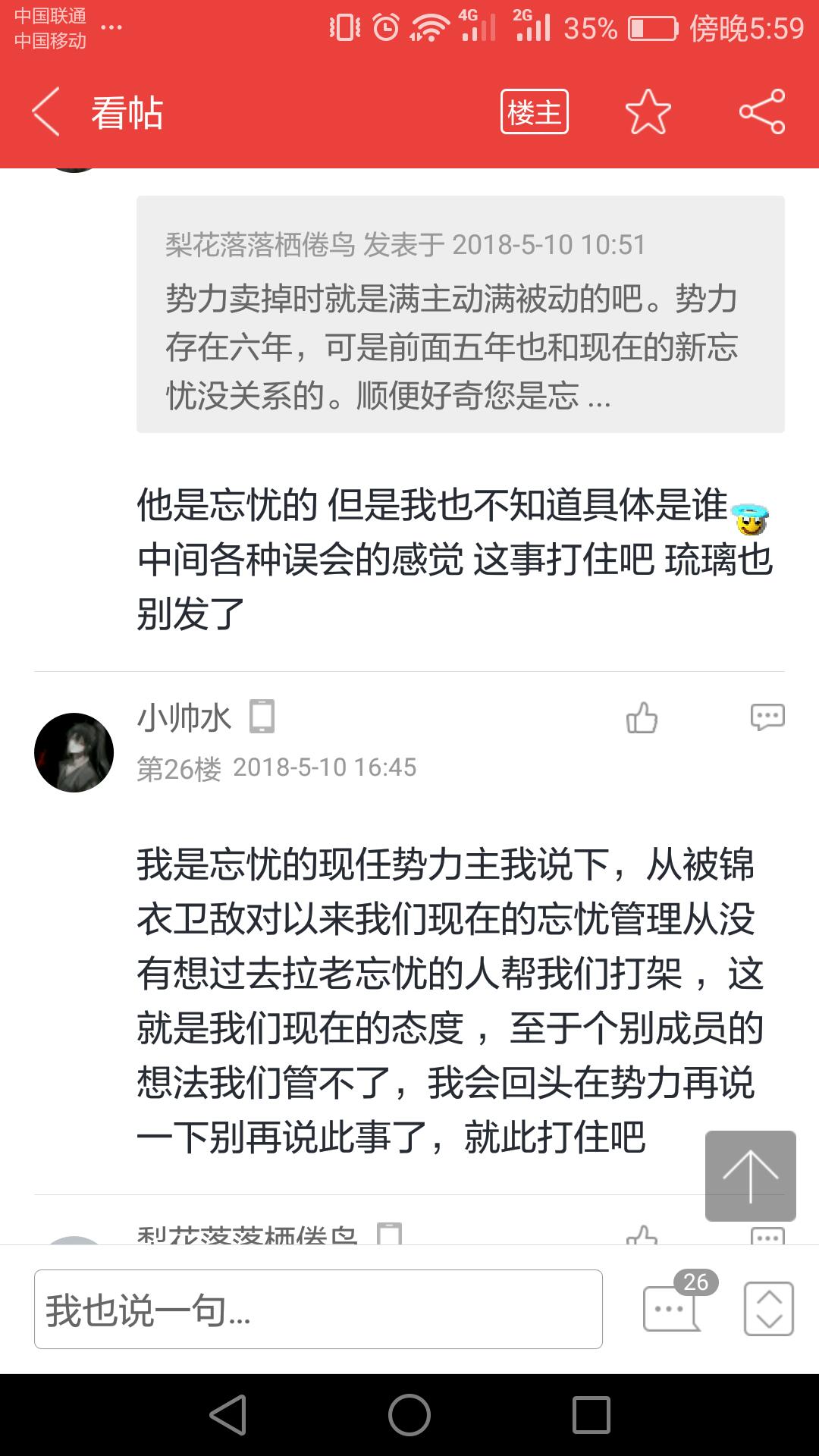
Task: Open 小帅水's avatar profile
Action: coord(74,752)
